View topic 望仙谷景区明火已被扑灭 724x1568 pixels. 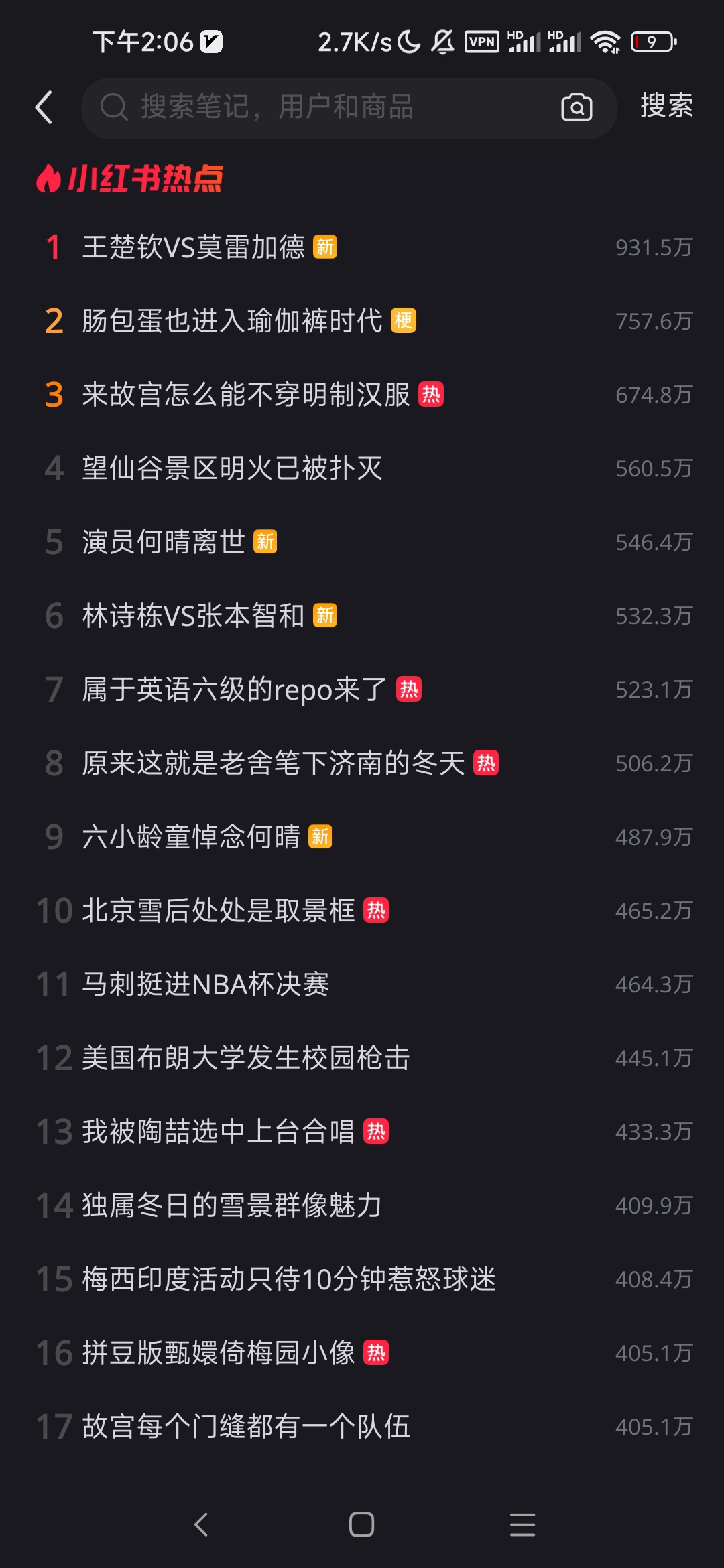click(232, 468)
